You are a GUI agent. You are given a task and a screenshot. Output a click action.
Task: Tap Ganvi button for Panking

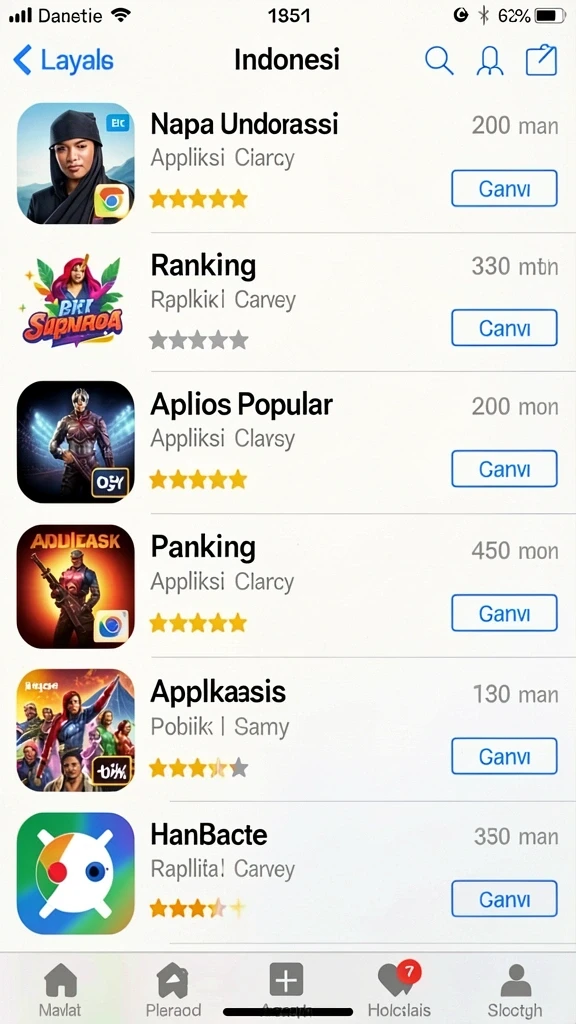504,613
